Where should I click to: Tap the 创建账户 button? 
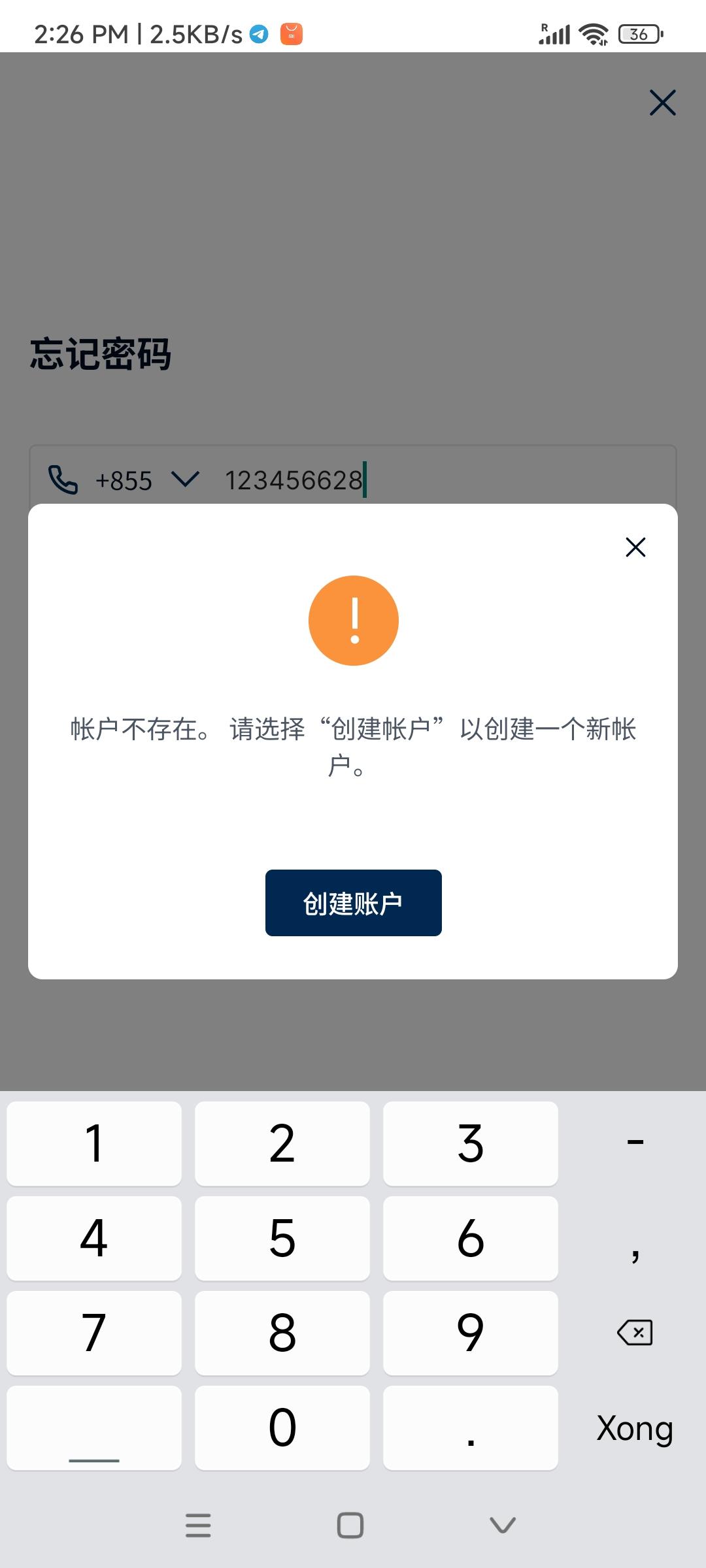[x=353, y=903]
